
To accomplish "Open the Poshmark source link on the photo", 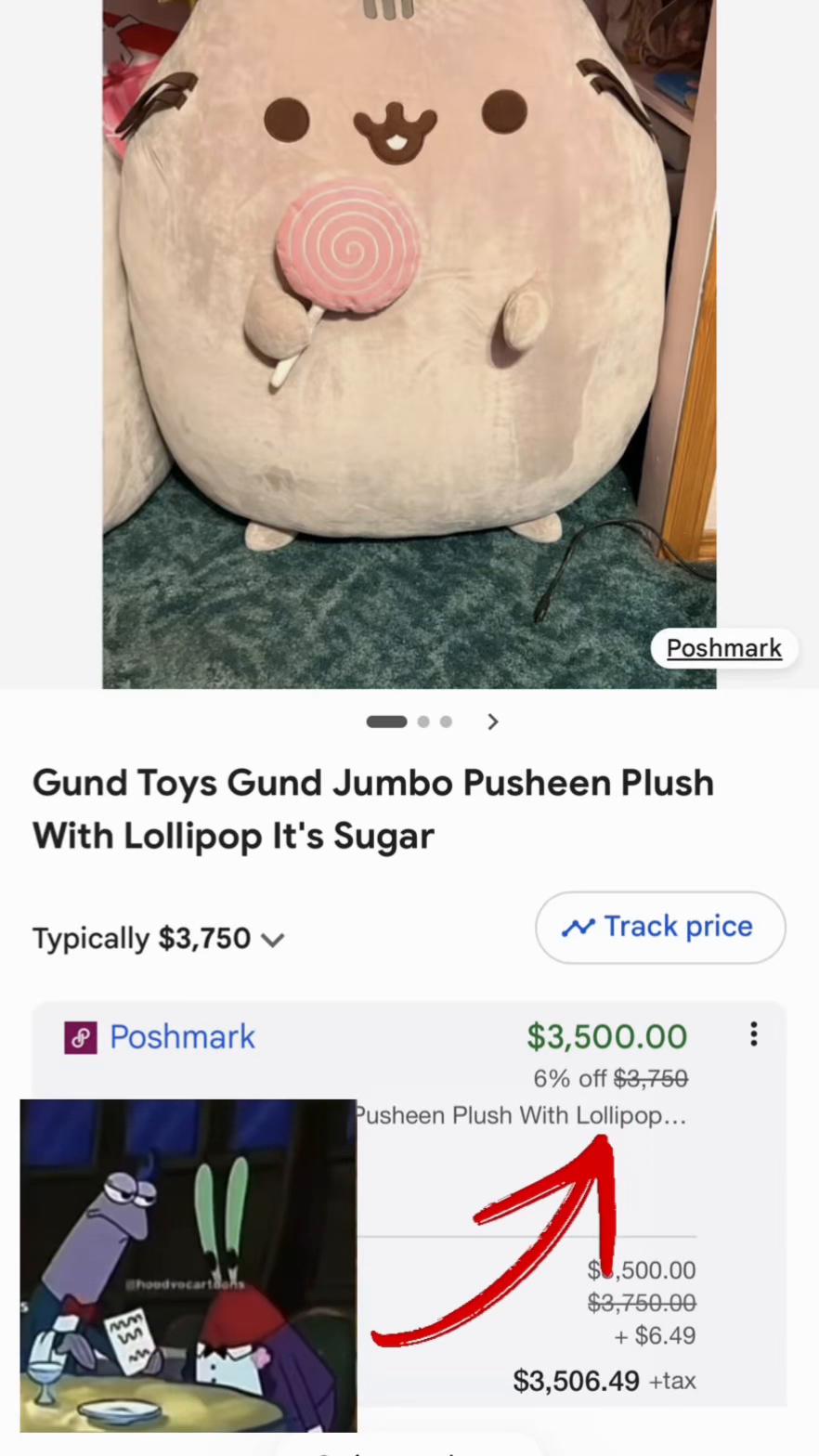I will click(723, 648).
